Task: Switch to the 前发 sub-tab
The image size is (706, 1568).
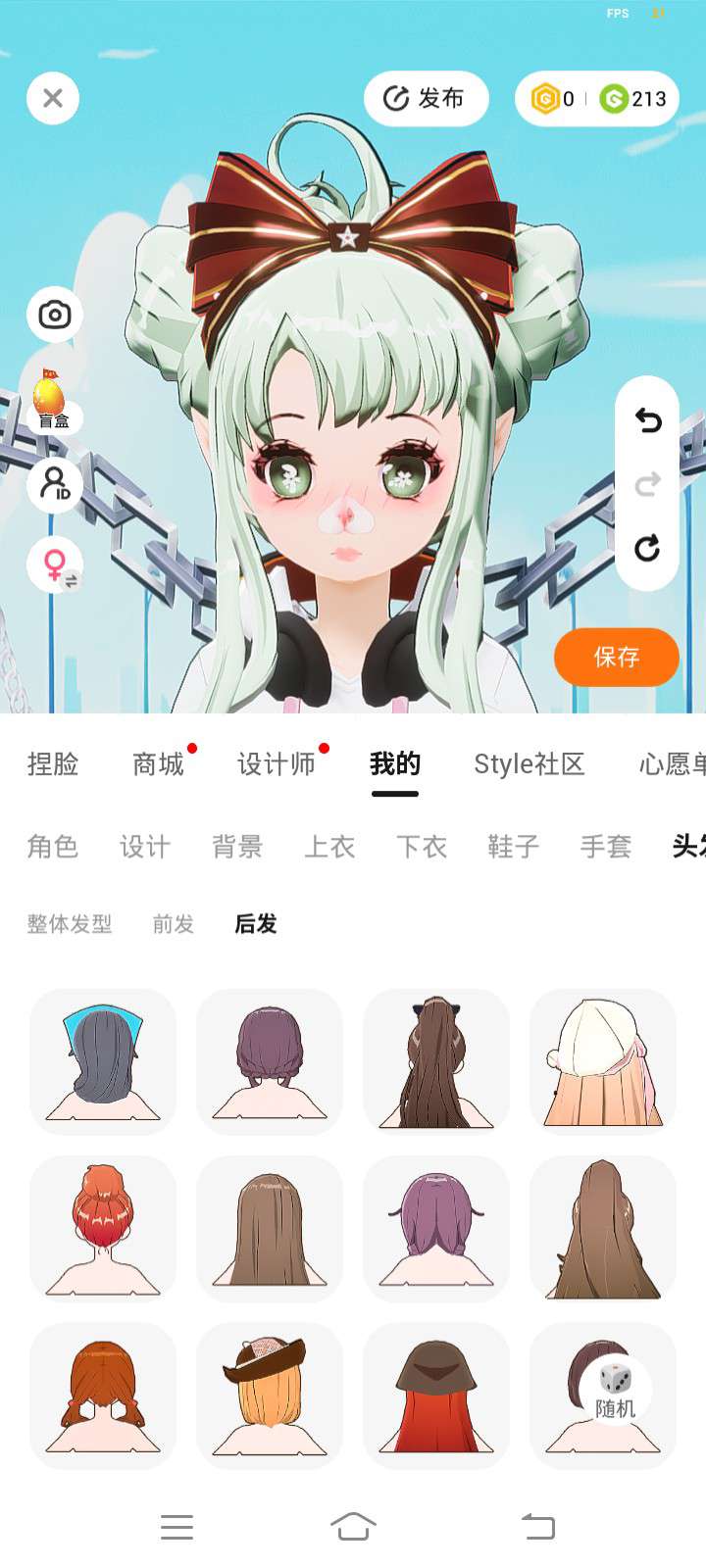Action: [x=174, y=924]
